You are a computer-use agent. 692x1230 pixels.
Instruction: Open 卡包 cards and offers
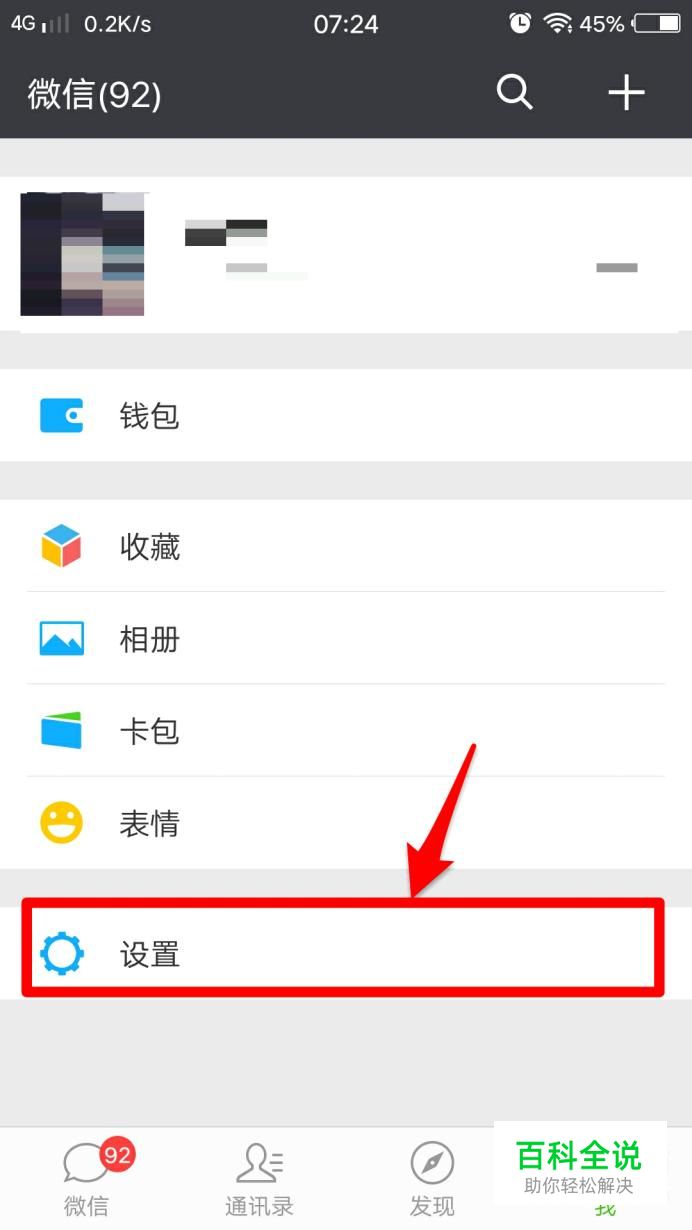click(345, 731)
